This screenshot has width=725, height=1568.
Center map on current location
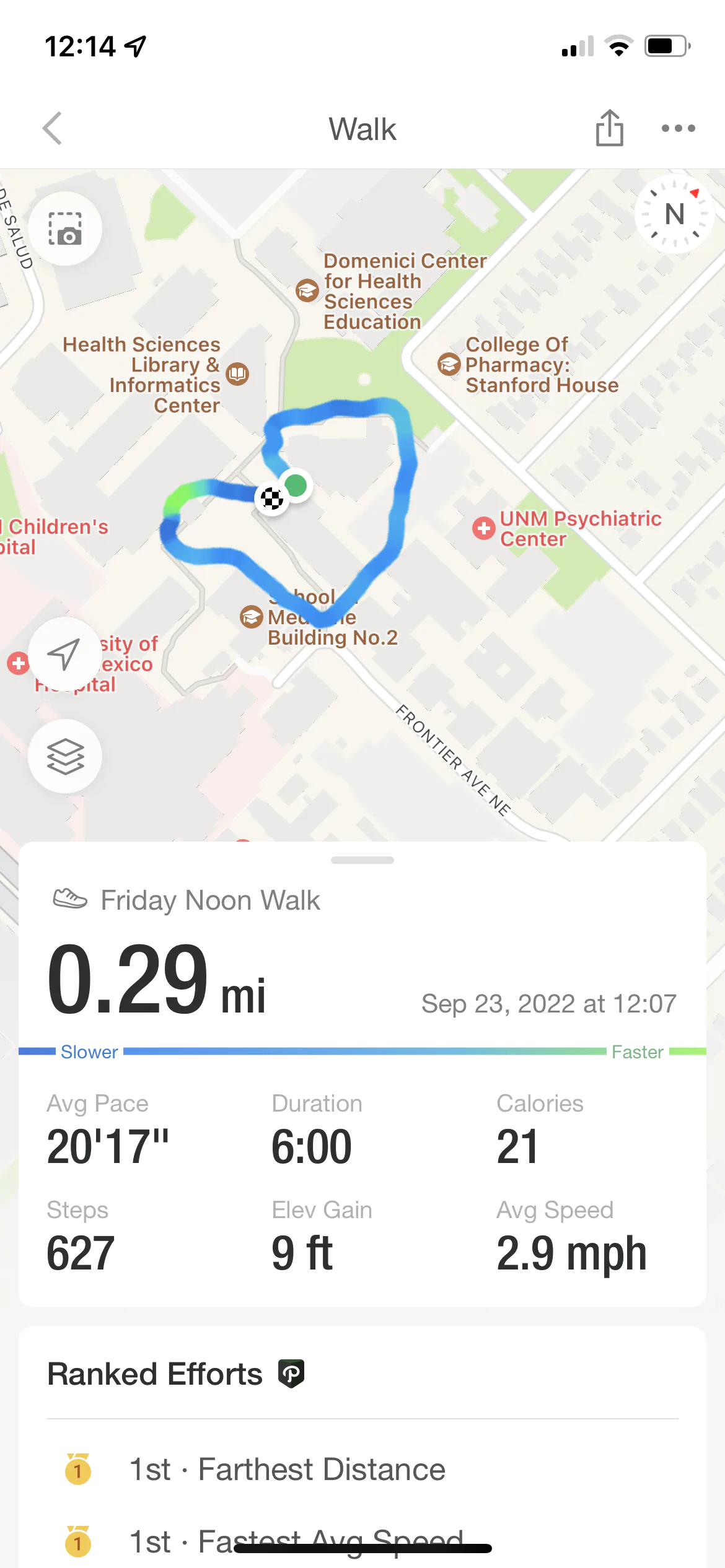(64, 654)
